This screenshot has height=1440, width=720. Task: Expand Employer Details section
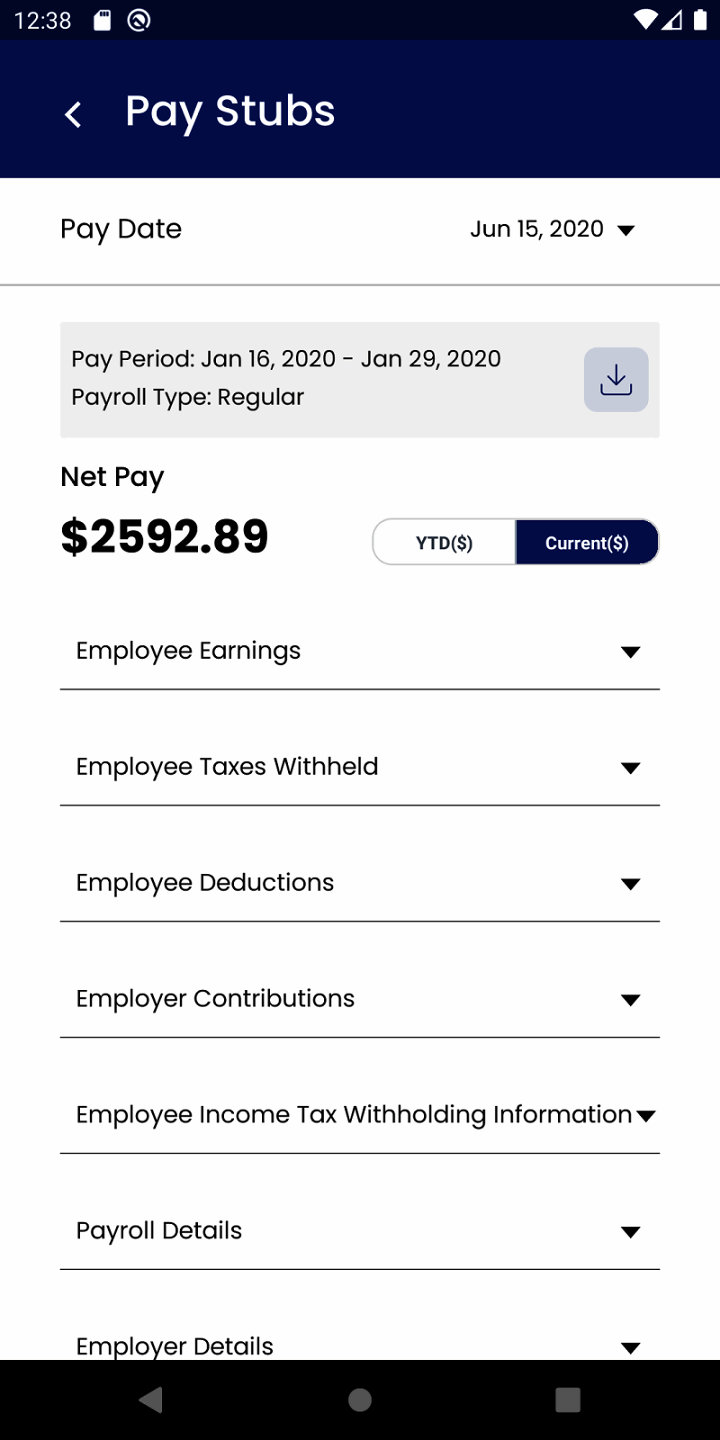(x=360, y=1345)
